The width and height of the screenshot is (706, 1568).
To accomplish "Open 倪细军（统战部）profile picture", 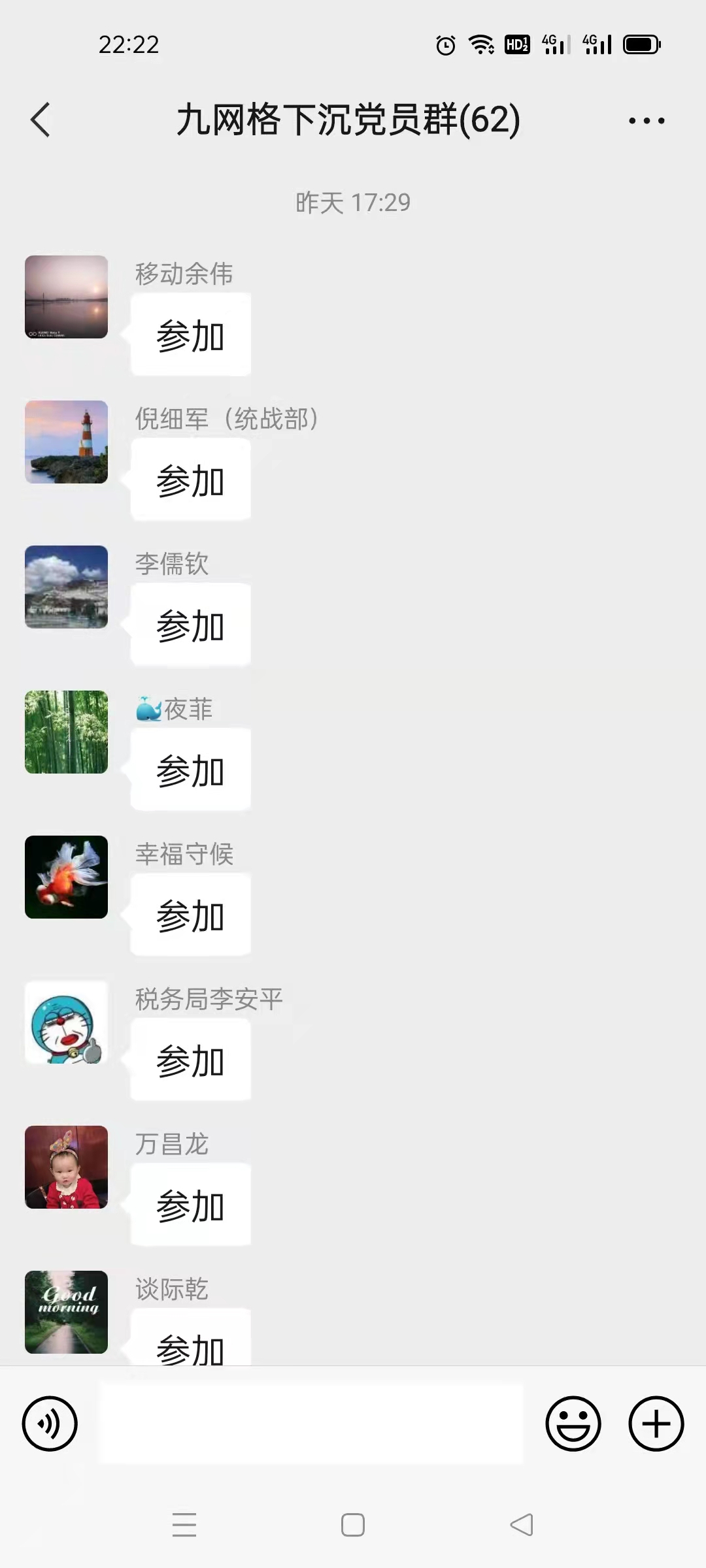I will 66,442.
